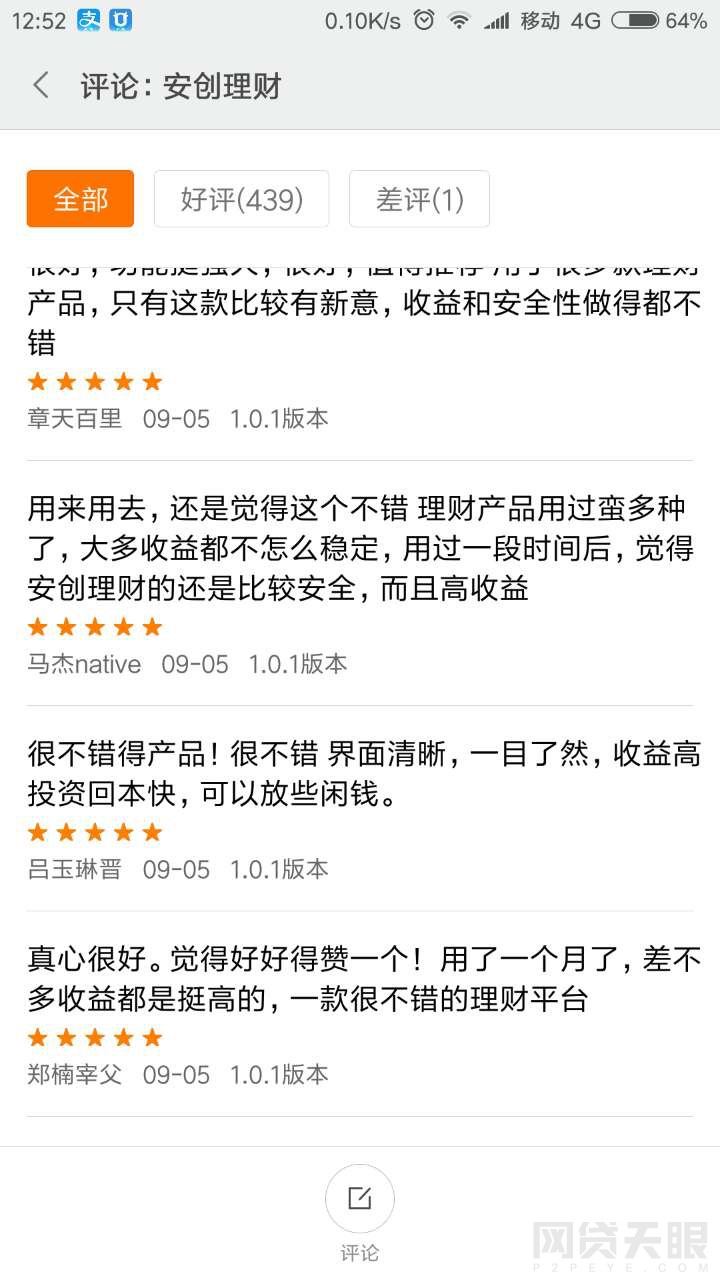Switch to the 好评(439) tab
This screenshot has height=1280, width=720.
(242, 199)
